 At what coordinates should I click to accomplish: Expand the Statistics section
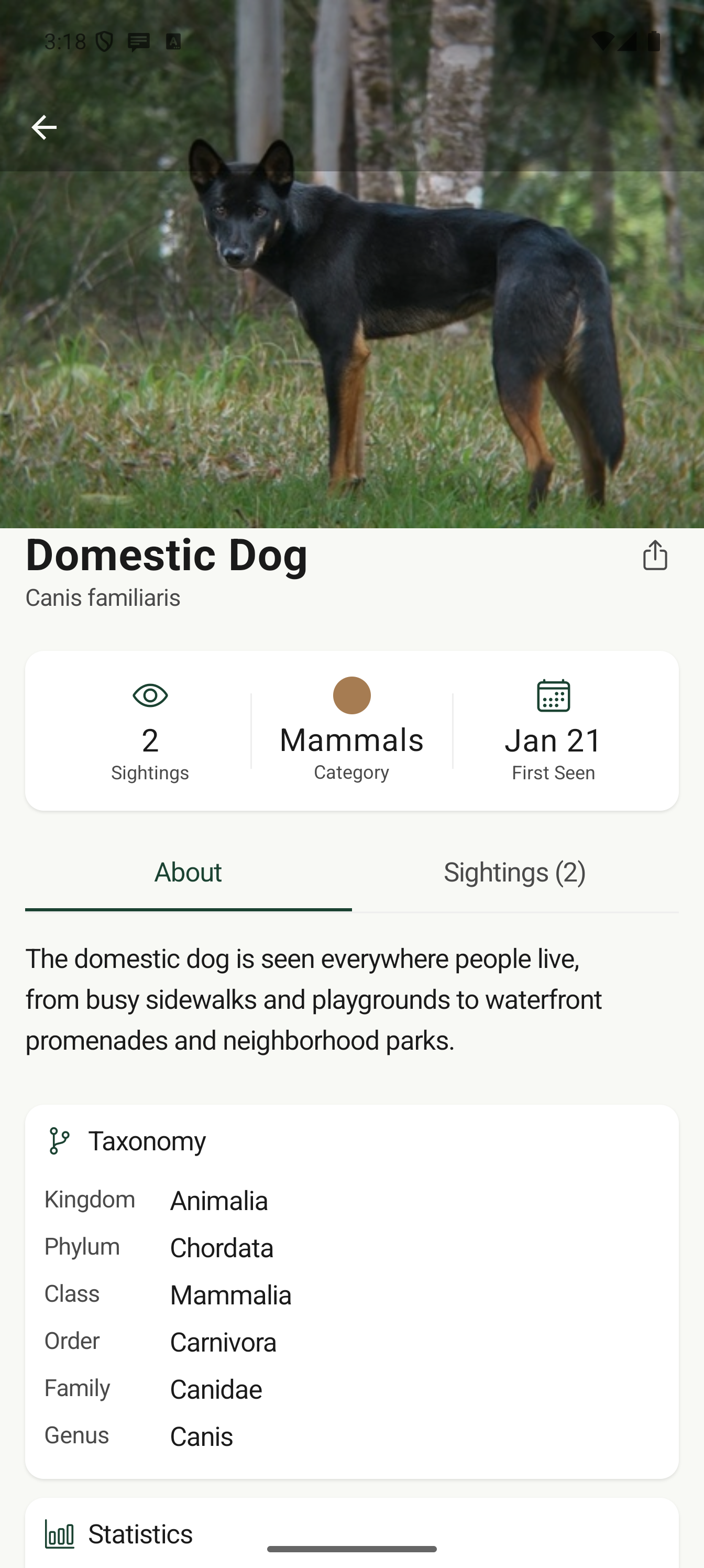(x=140, y=1534)
